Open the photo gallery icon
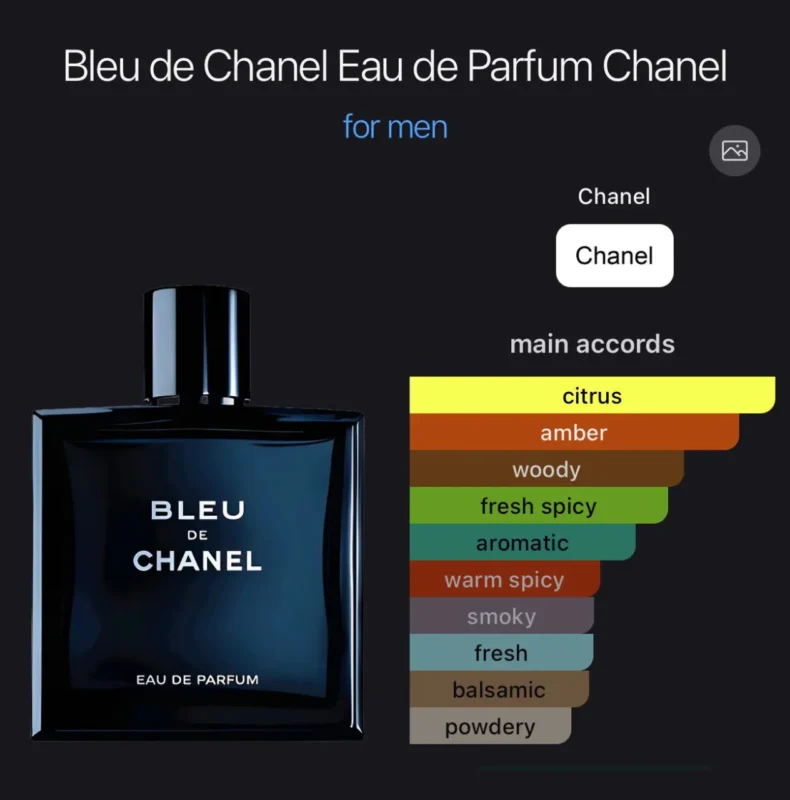 click(734, 151)
